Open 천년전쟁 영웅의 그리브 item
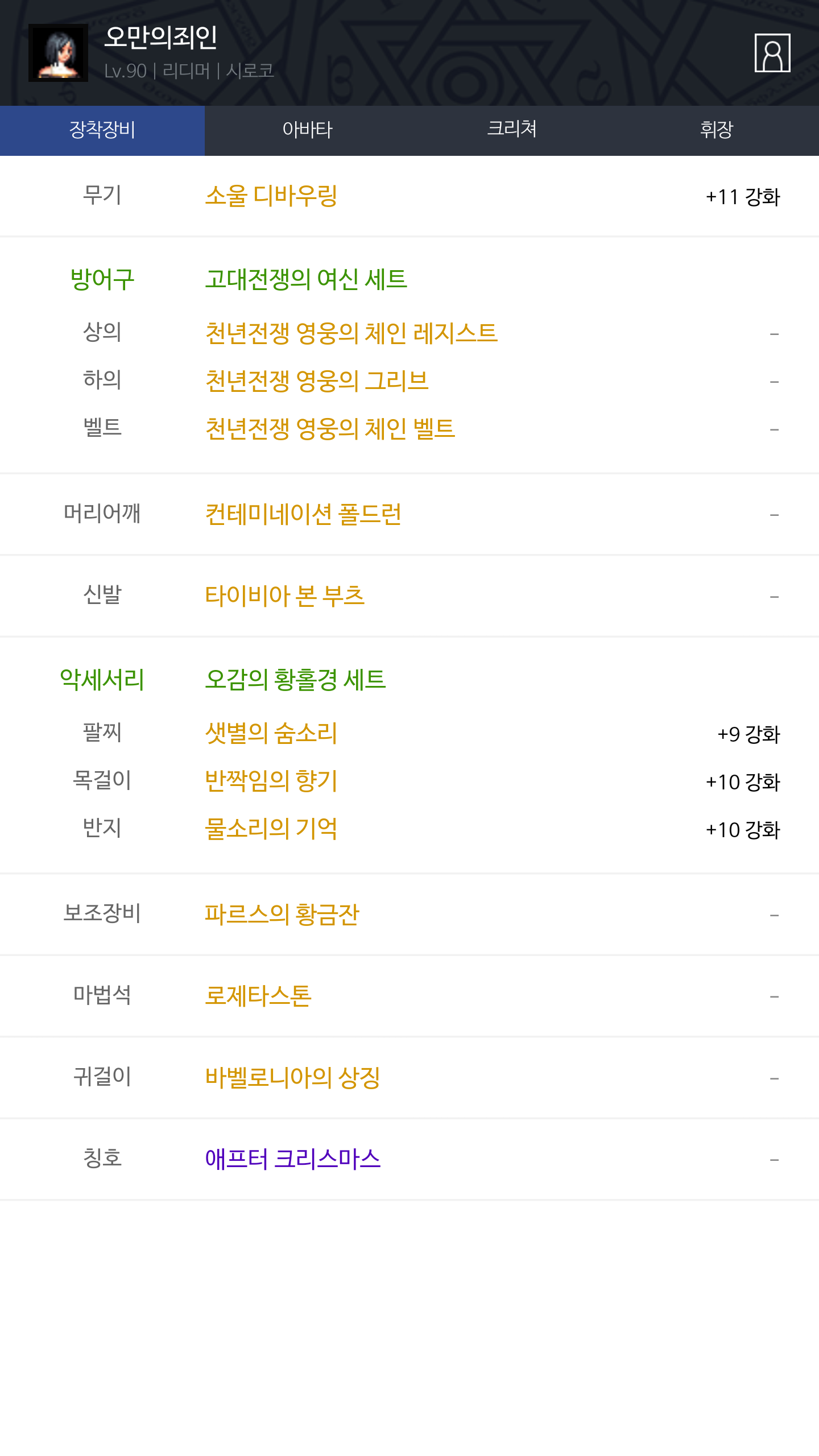819x1456 pixels. tap(316, 381)
